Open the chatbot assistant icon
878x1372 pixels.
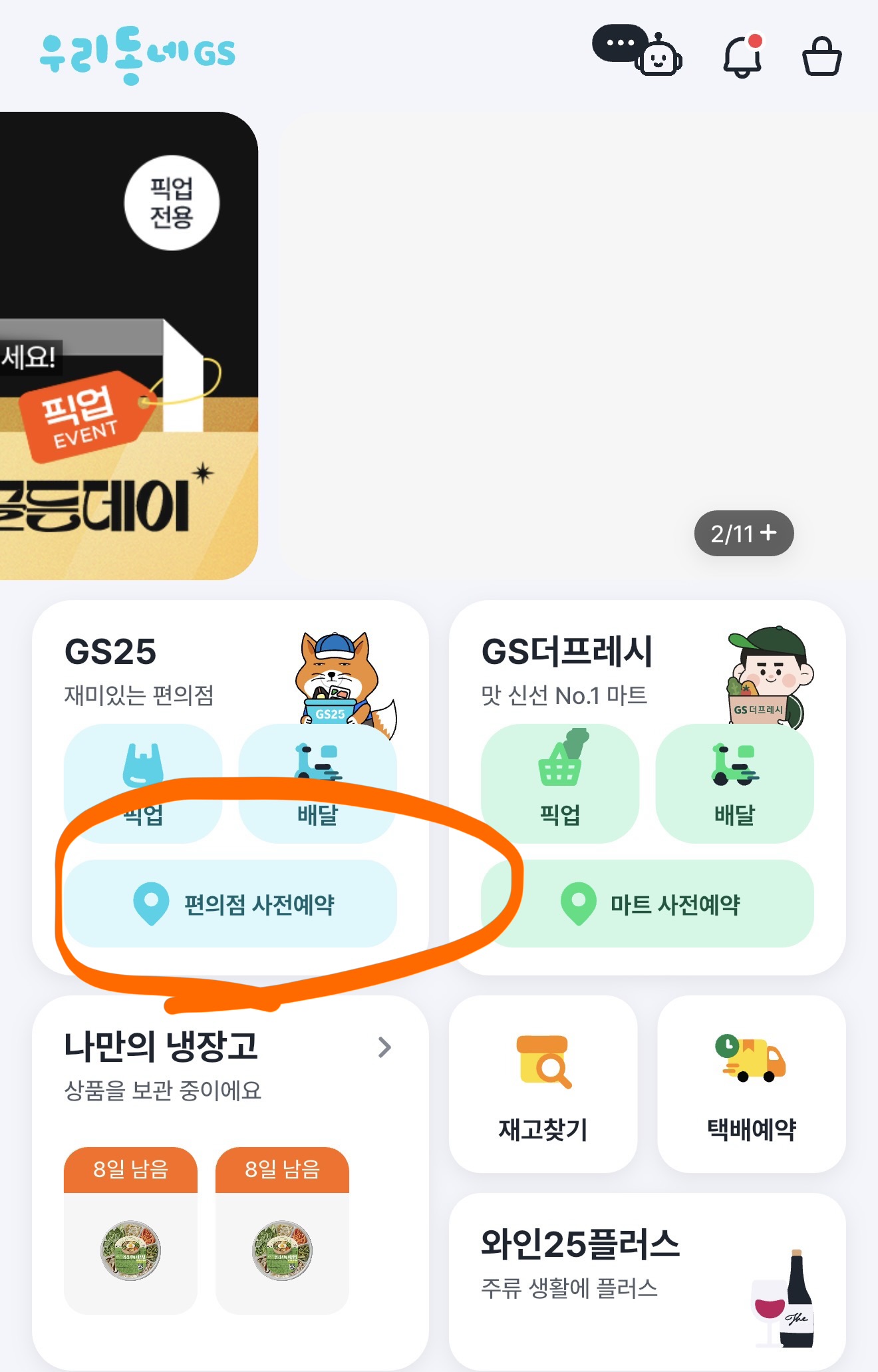pos(637,53)
